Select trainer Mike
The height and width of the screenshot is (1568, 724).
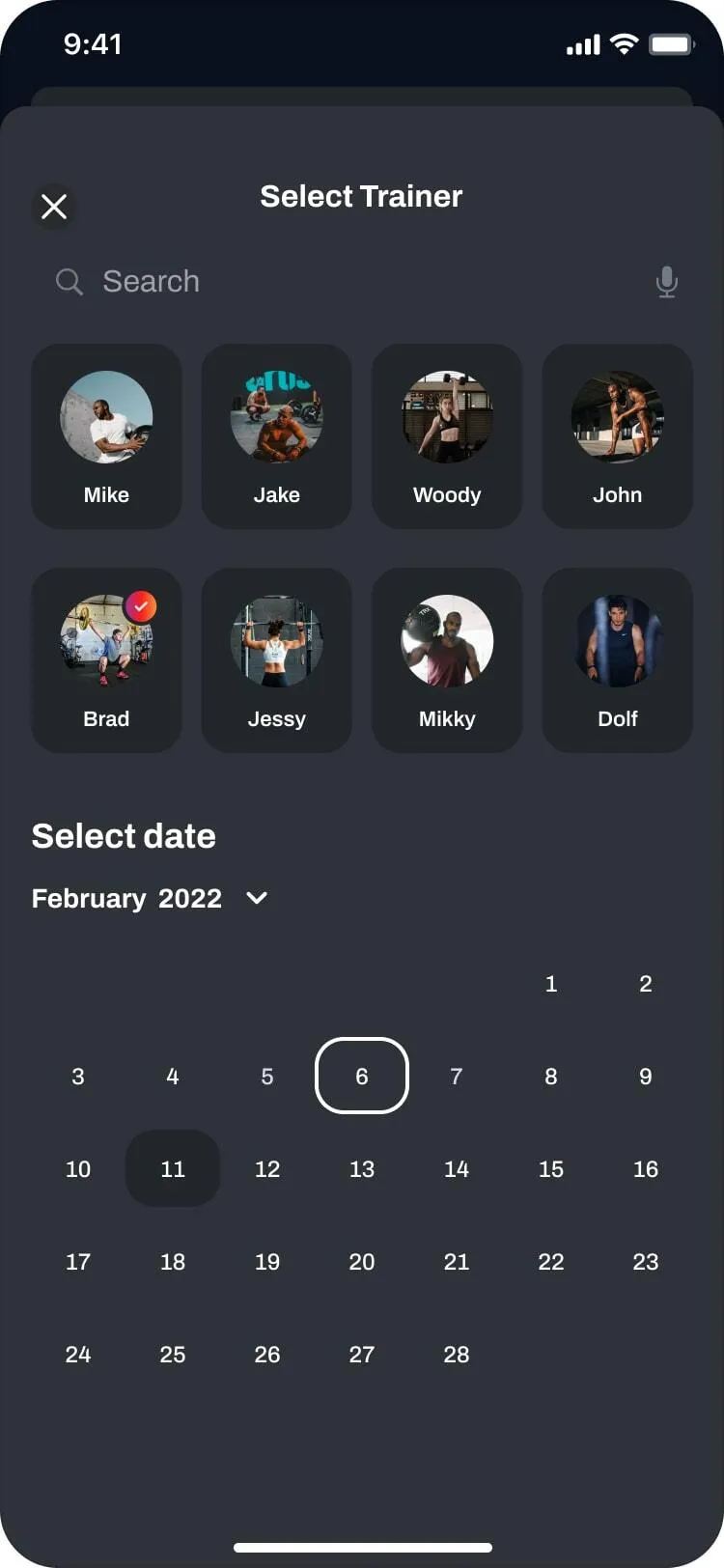click(x=106, y=436)
